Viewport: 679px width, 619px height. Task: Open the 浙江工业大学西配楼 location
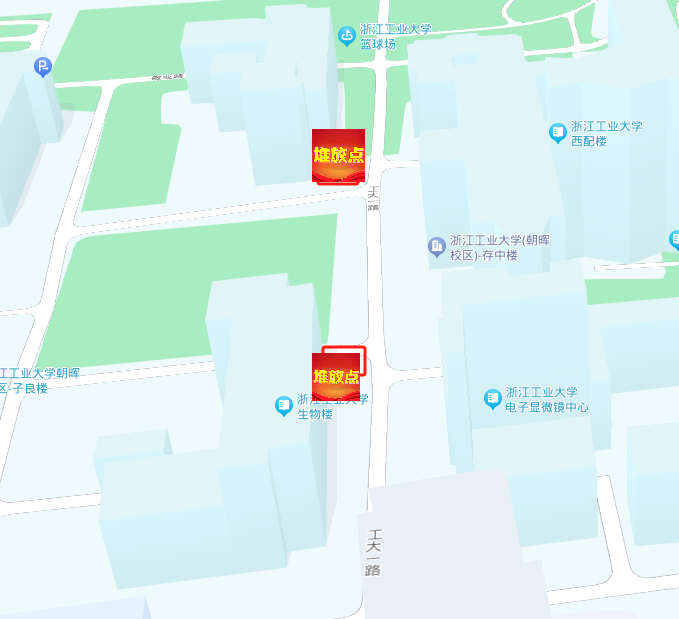pos(558,132)
